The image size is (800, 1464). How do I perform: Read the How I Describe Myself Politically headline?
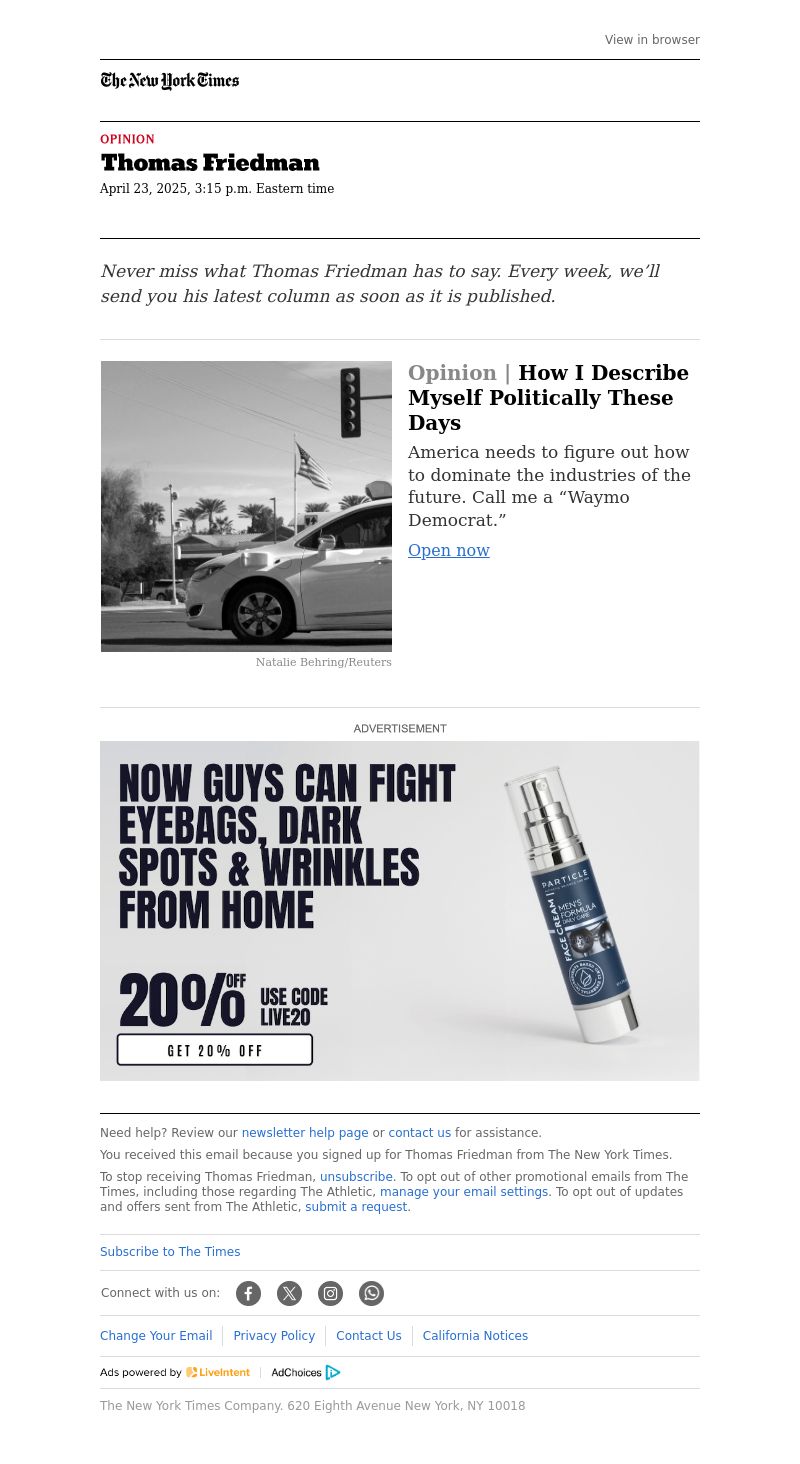(x=548, y=397)
